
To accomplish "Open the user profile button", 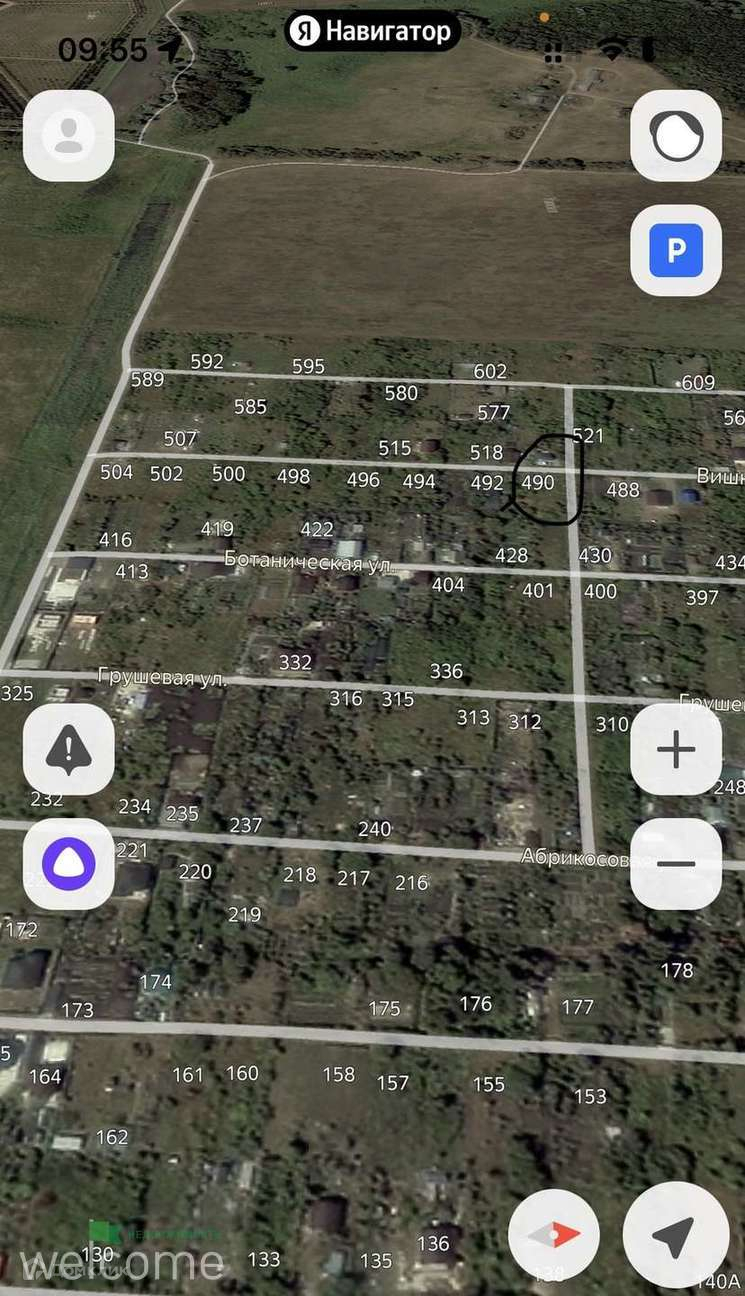I will 69,136.
